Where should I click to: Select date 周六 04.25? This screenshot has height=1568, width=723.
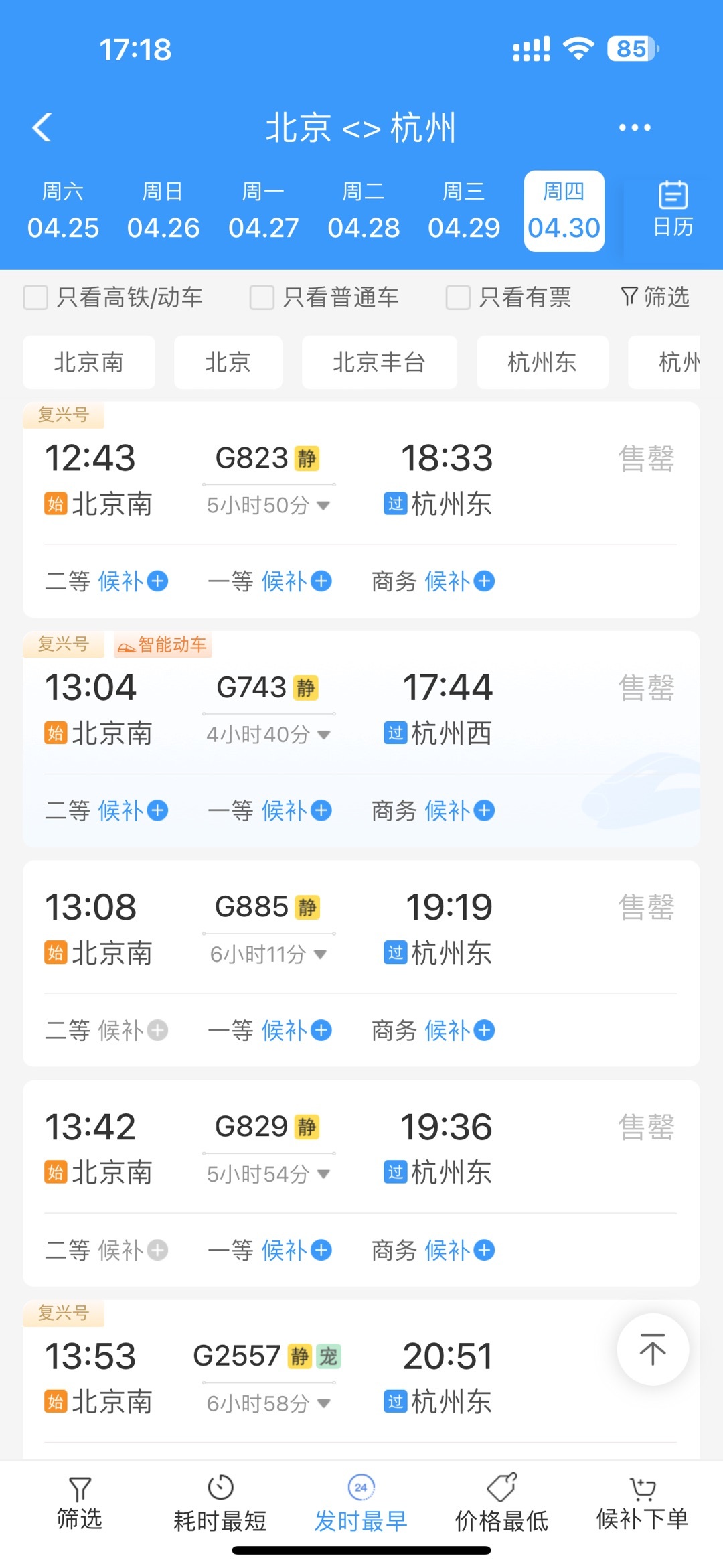63,212
